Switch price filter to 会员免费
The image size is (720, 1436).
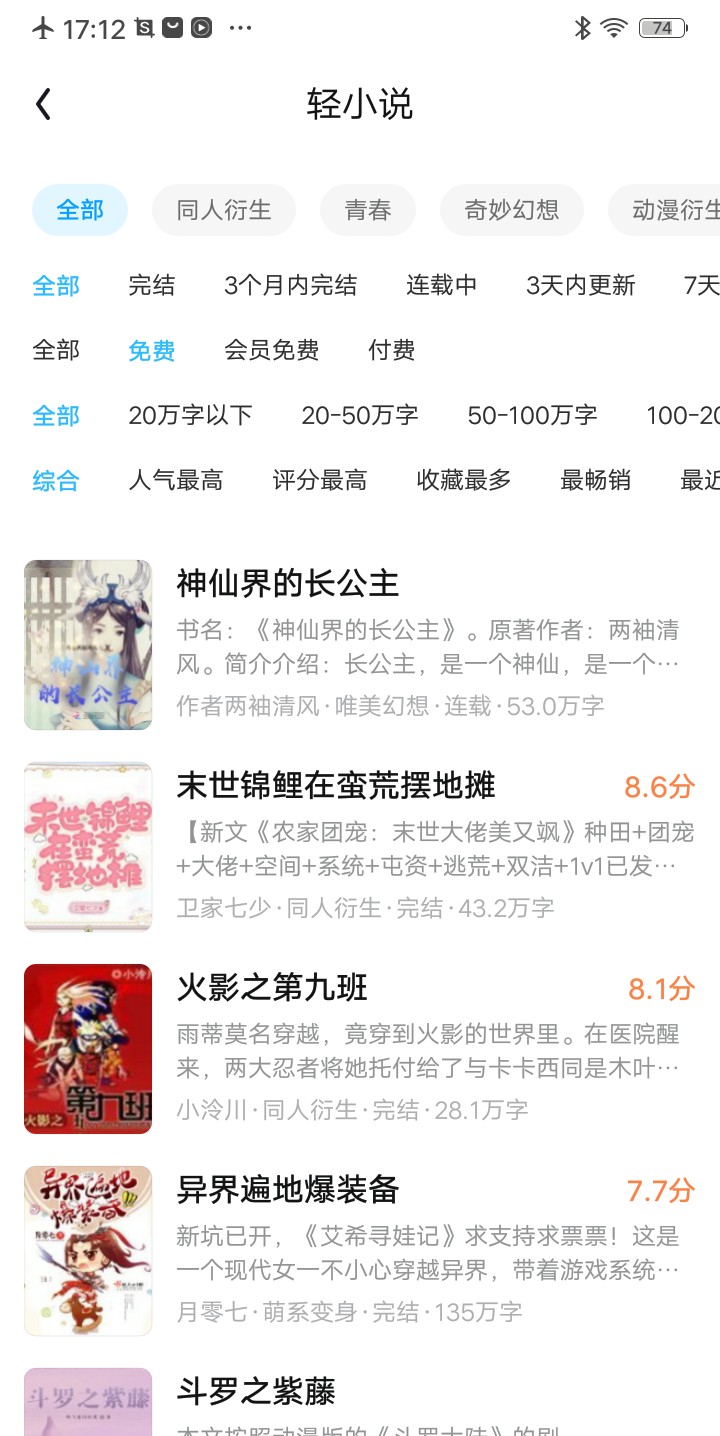tap(272, 350)
